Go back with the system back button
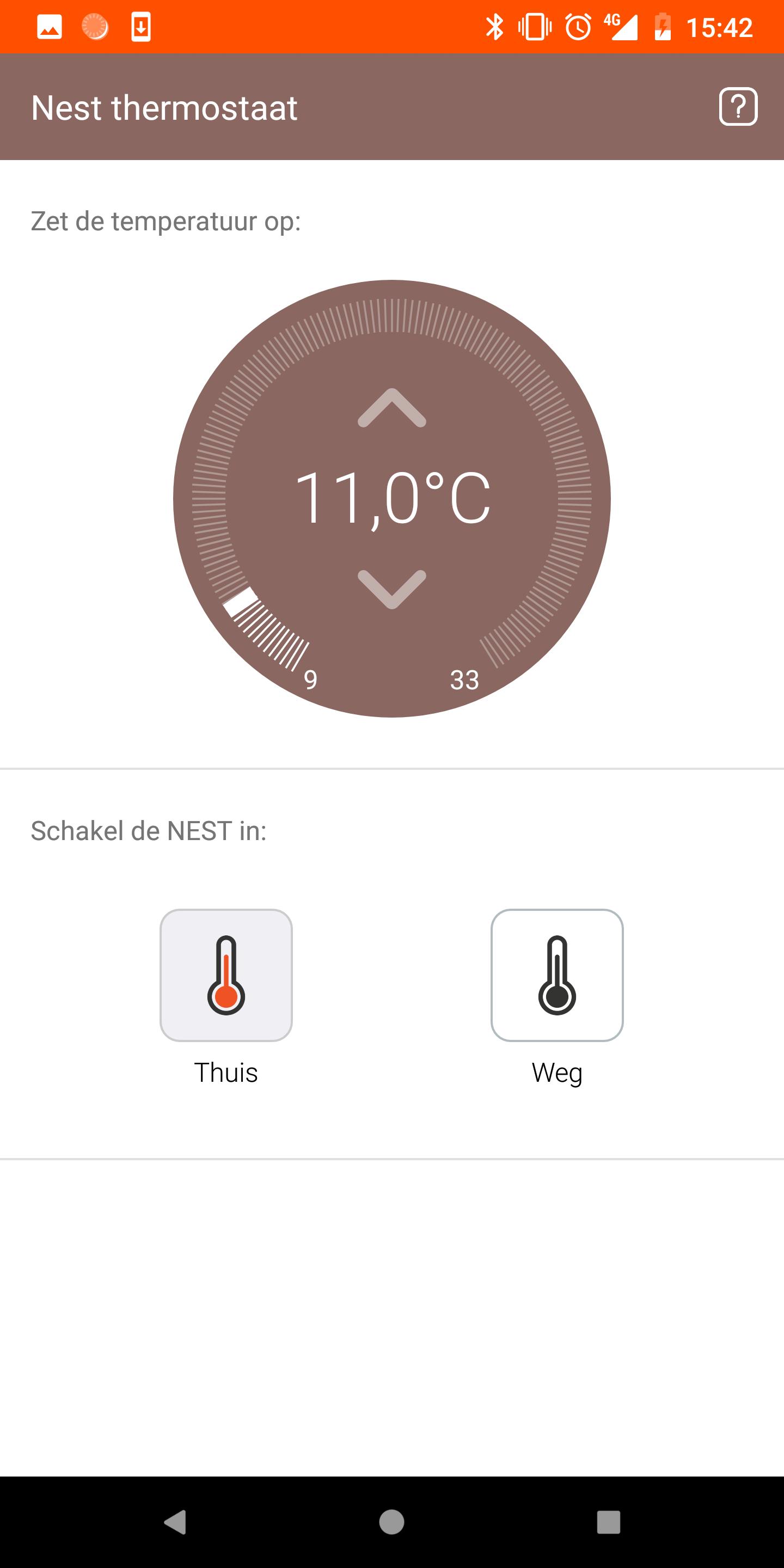Screen dimensions: 784x1568 pos(175,1522)
